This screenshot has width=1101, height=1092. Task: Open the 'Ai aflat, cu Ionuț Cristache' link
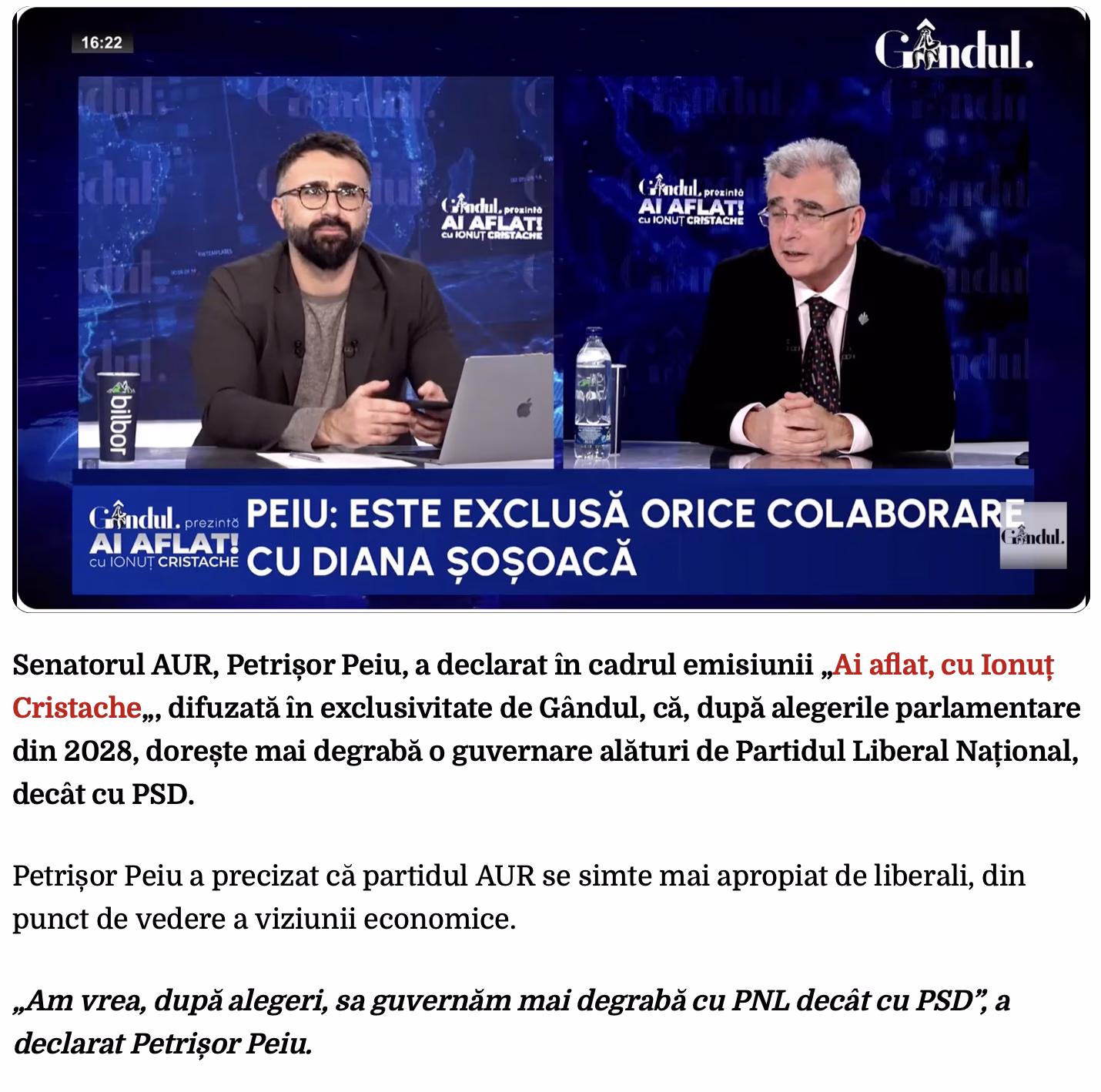(942, 664)
